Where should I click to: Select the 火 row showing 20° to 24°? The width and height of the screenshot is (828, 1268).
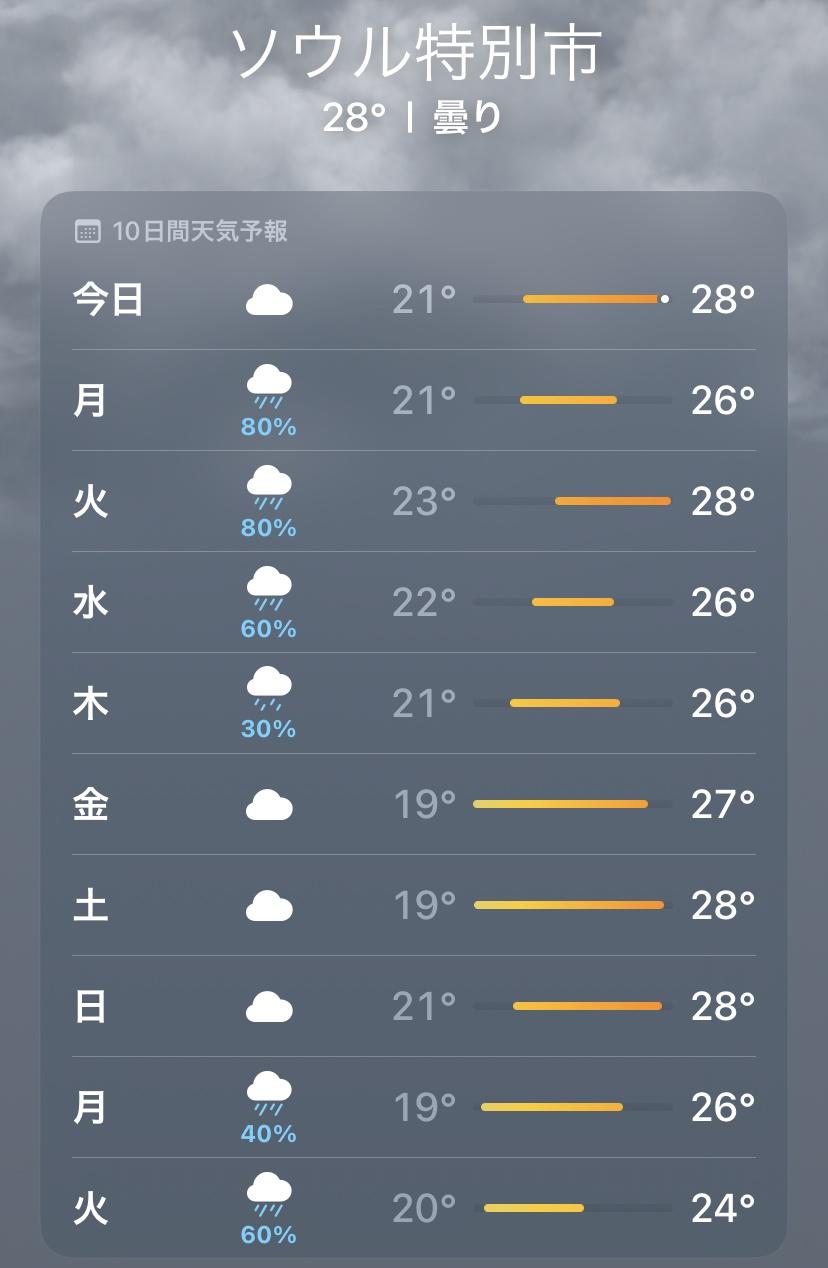tap(413, 1207)
